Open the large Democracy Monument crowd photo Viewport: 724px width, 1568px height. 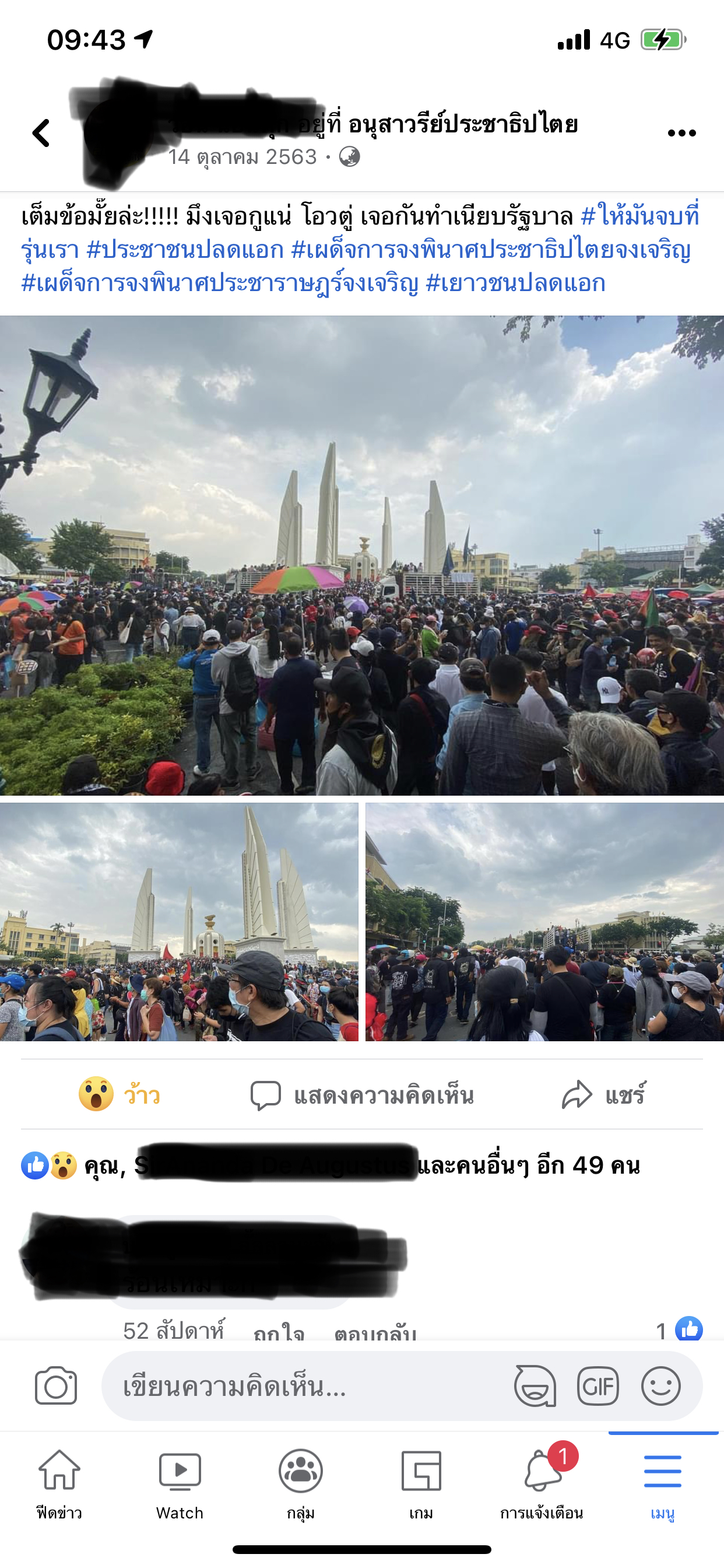[362, 555]
